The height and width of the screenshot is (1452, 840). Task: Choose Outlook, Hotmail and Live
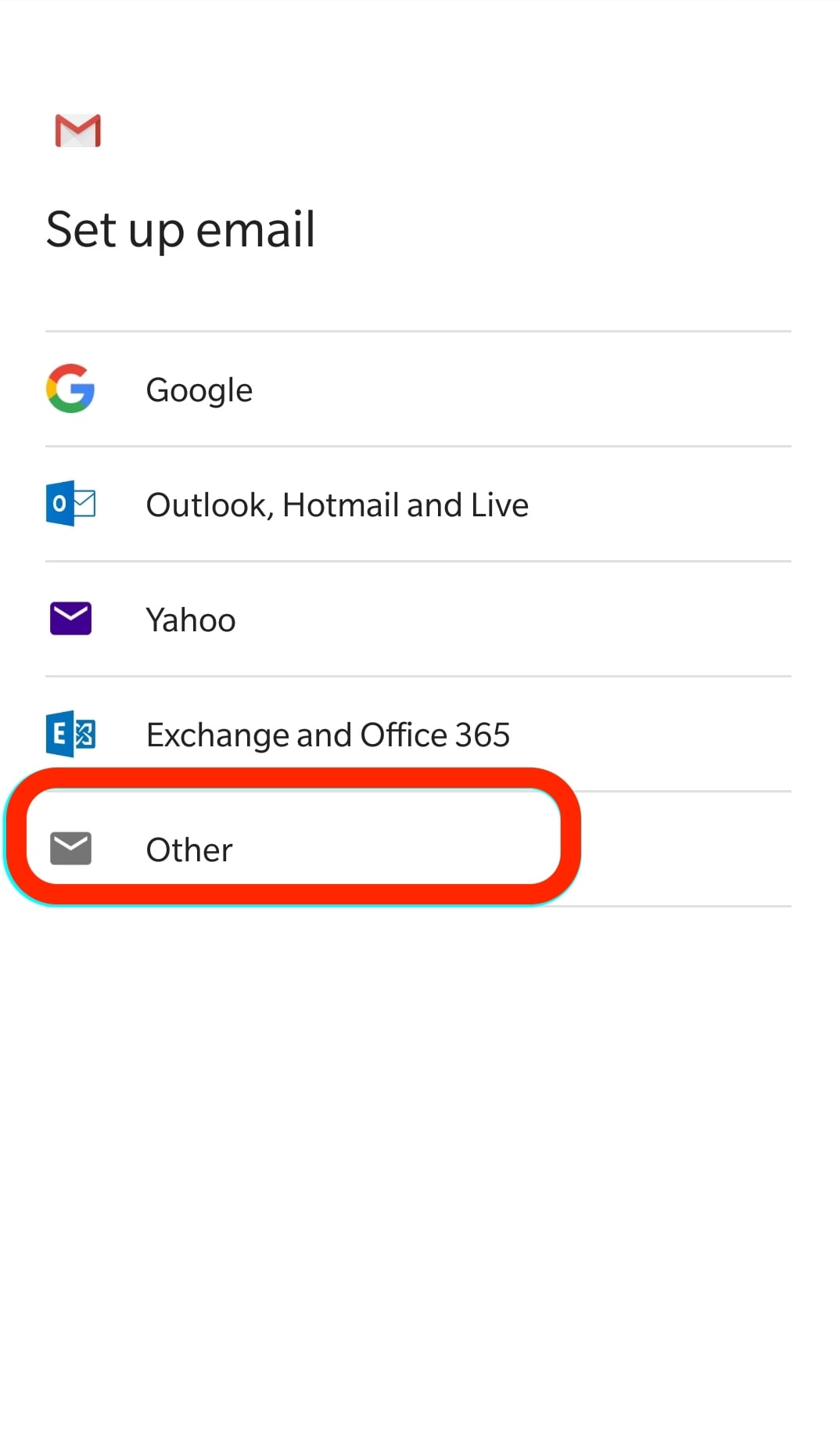coord(336,505)
